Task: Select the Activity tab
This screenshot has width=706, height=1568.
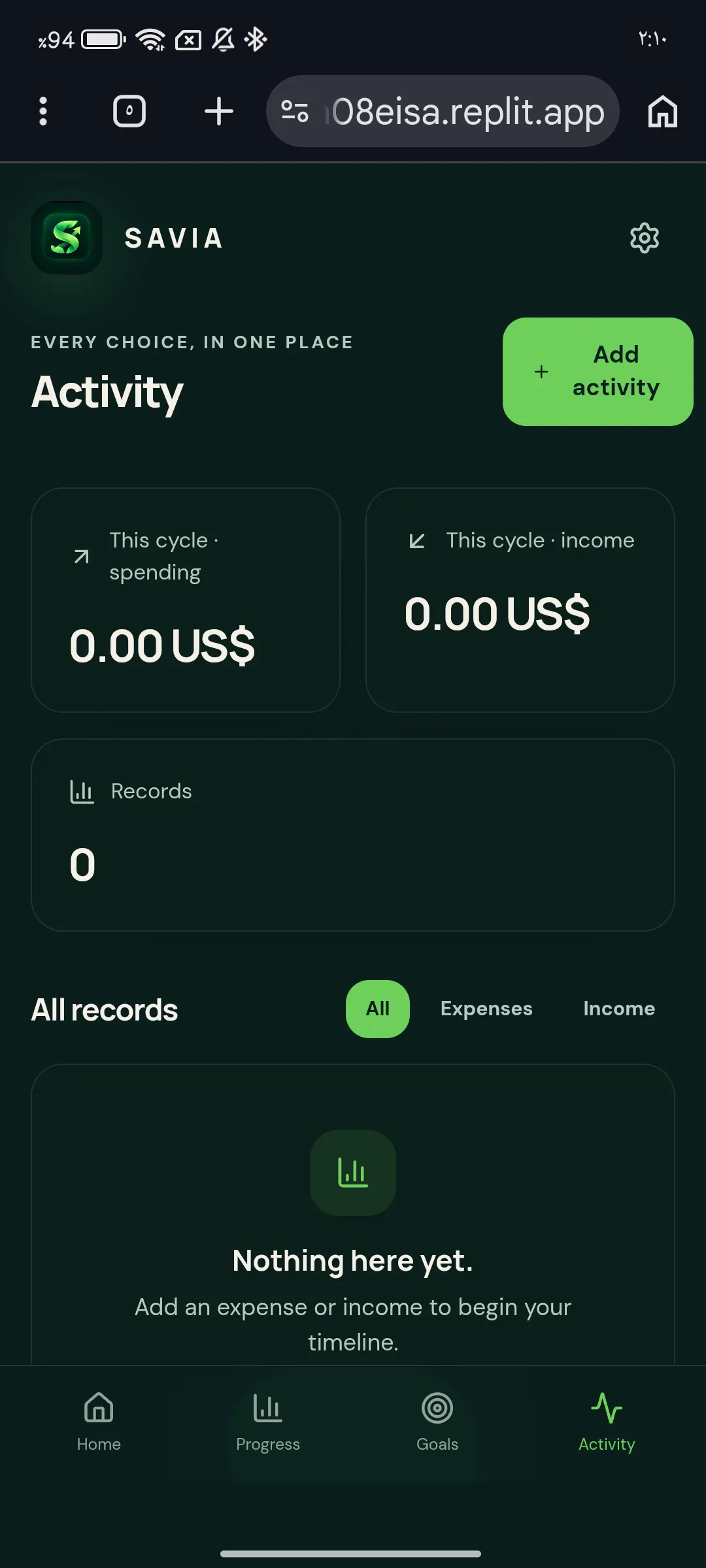Action: [x=607, y=1421]
